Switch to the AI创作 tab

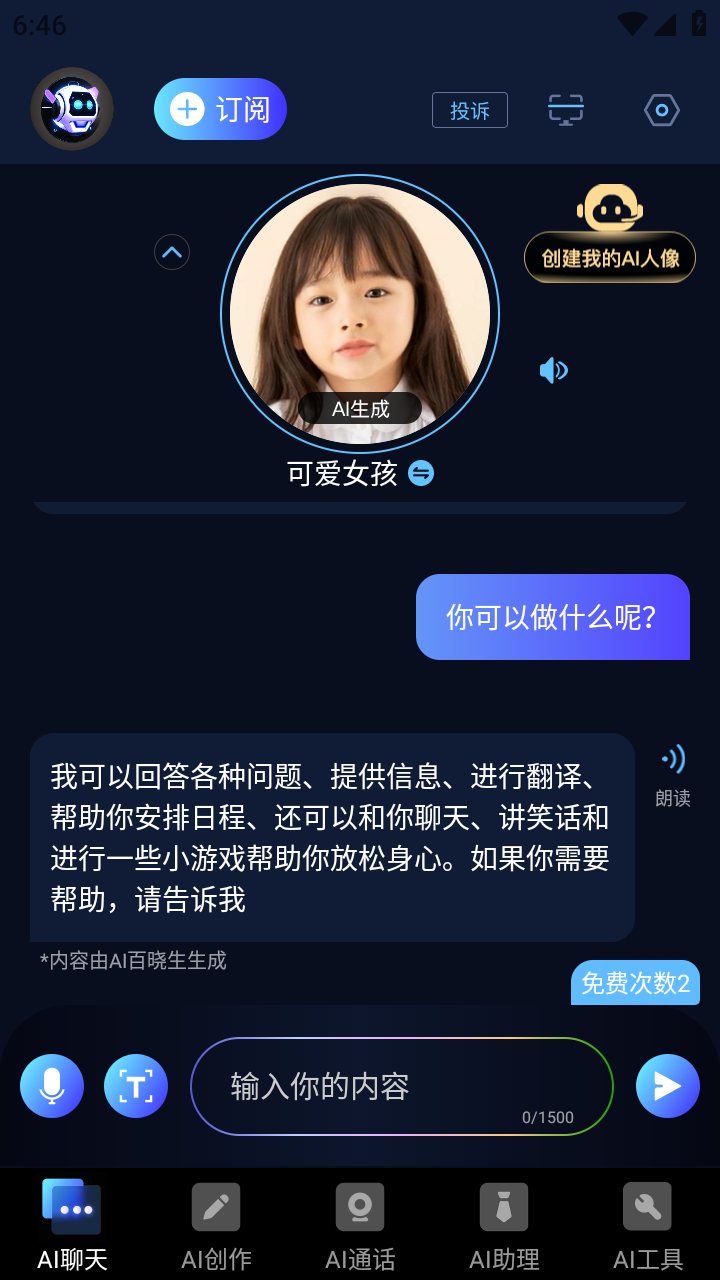[216, 1225]
